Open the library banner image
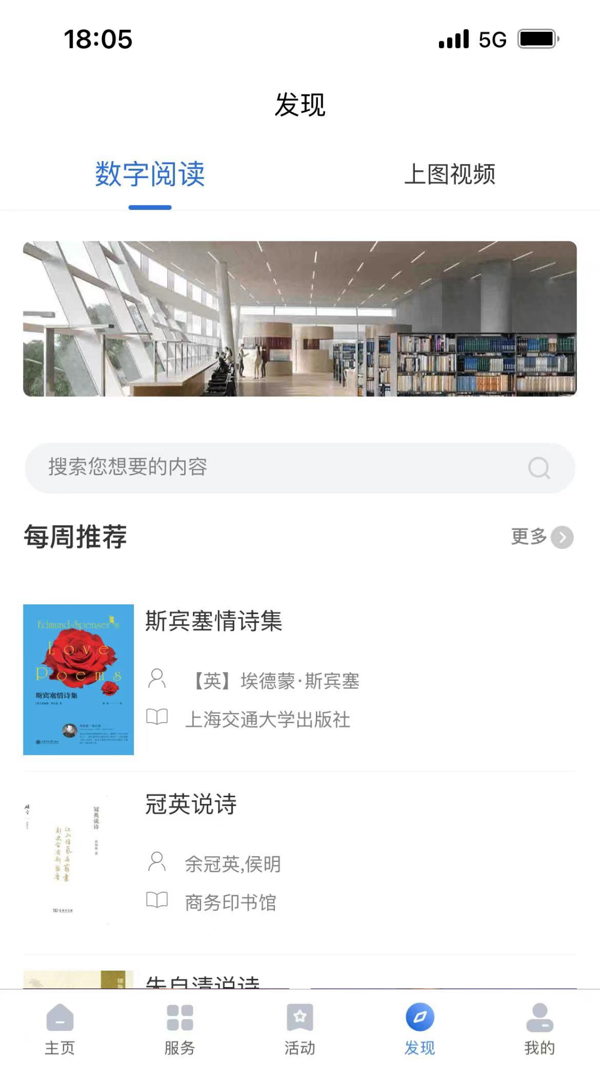Image resolution: width=600 pixels, height=1067 pixels. [300, 318]
